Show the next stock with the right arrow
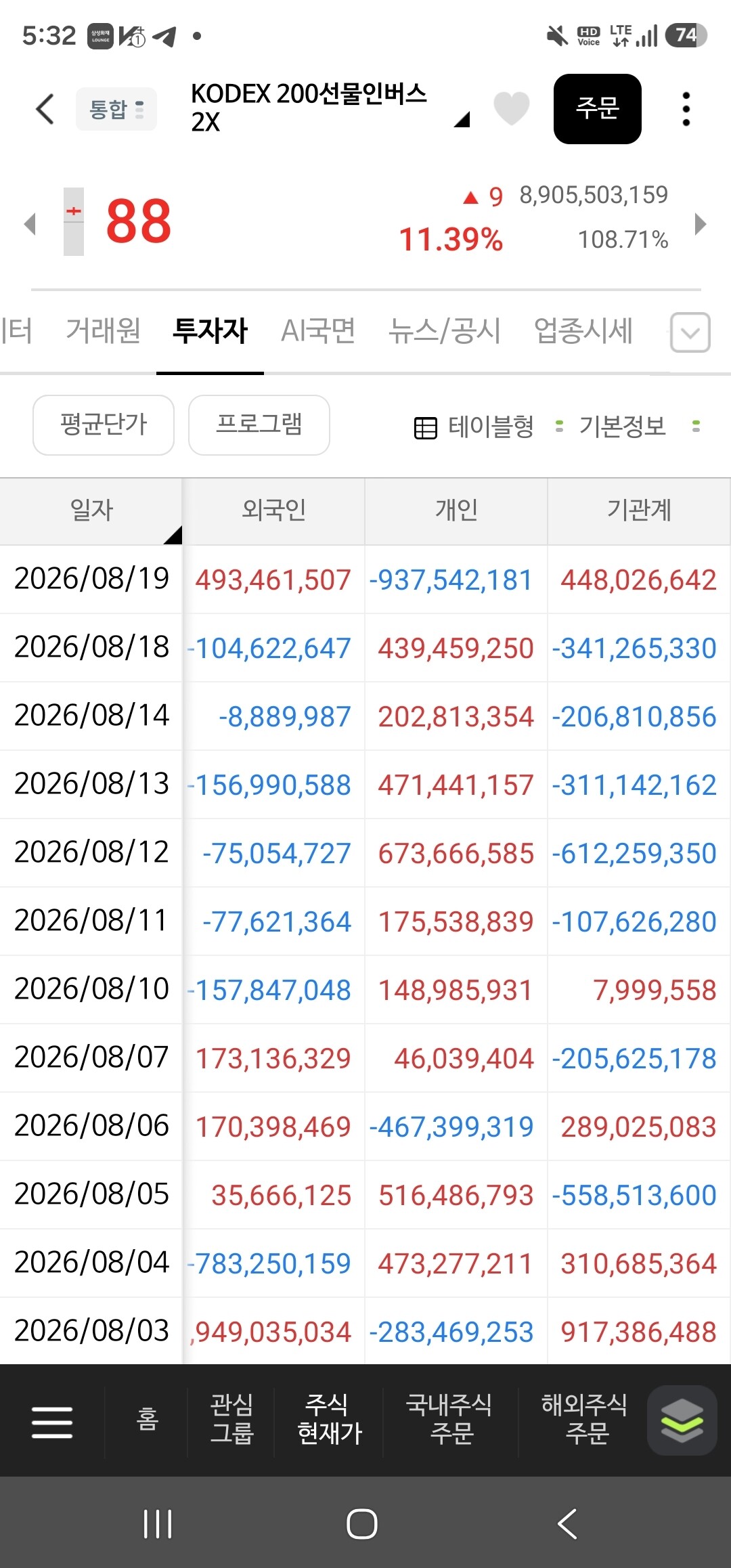This screenshot has width=731, height=1568. tap(701, 224)
